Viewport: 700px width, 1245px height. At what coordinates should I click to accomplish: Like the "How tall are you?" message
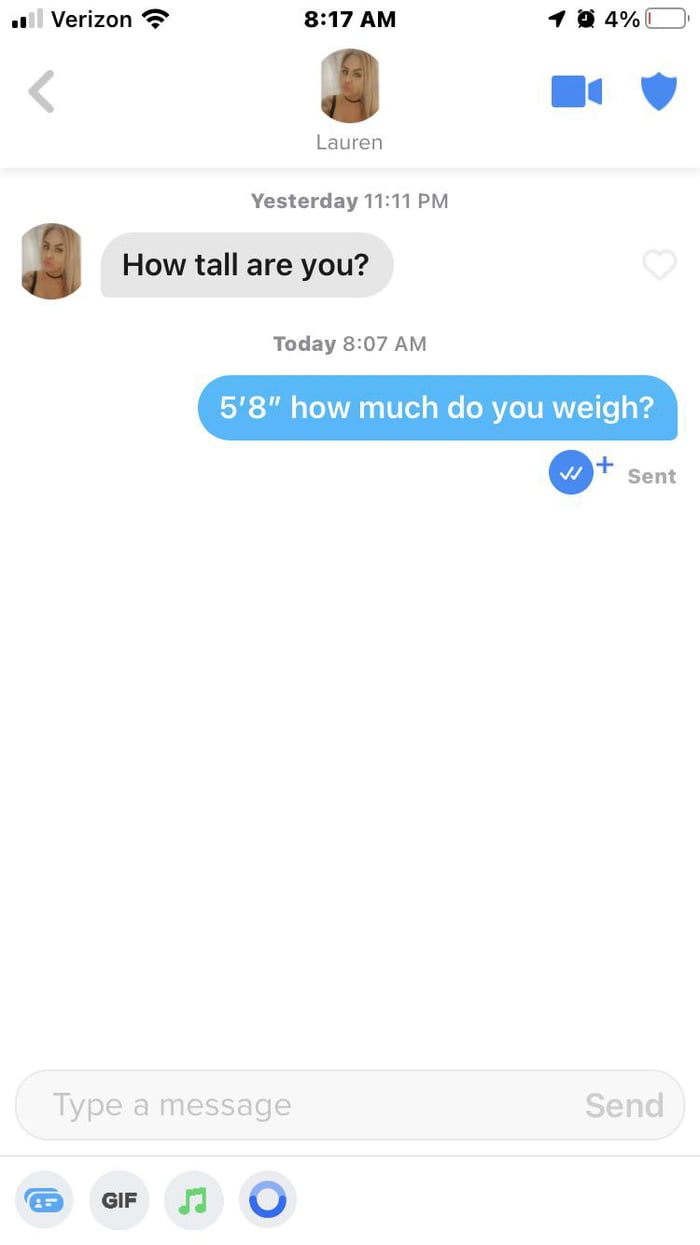click(659, 265)
